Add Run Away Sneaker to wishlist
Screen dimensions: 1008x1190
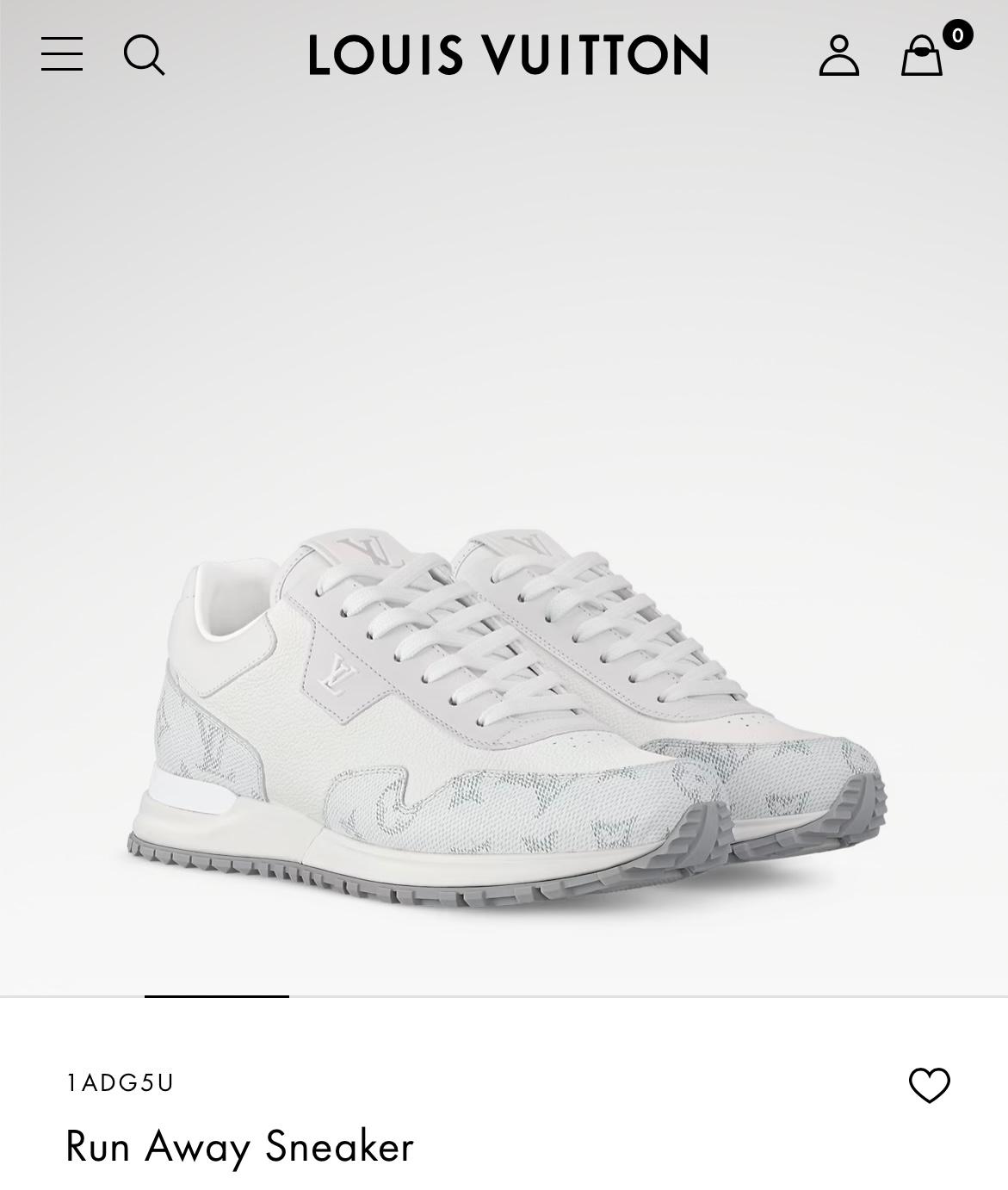[x=930, y=1085]
